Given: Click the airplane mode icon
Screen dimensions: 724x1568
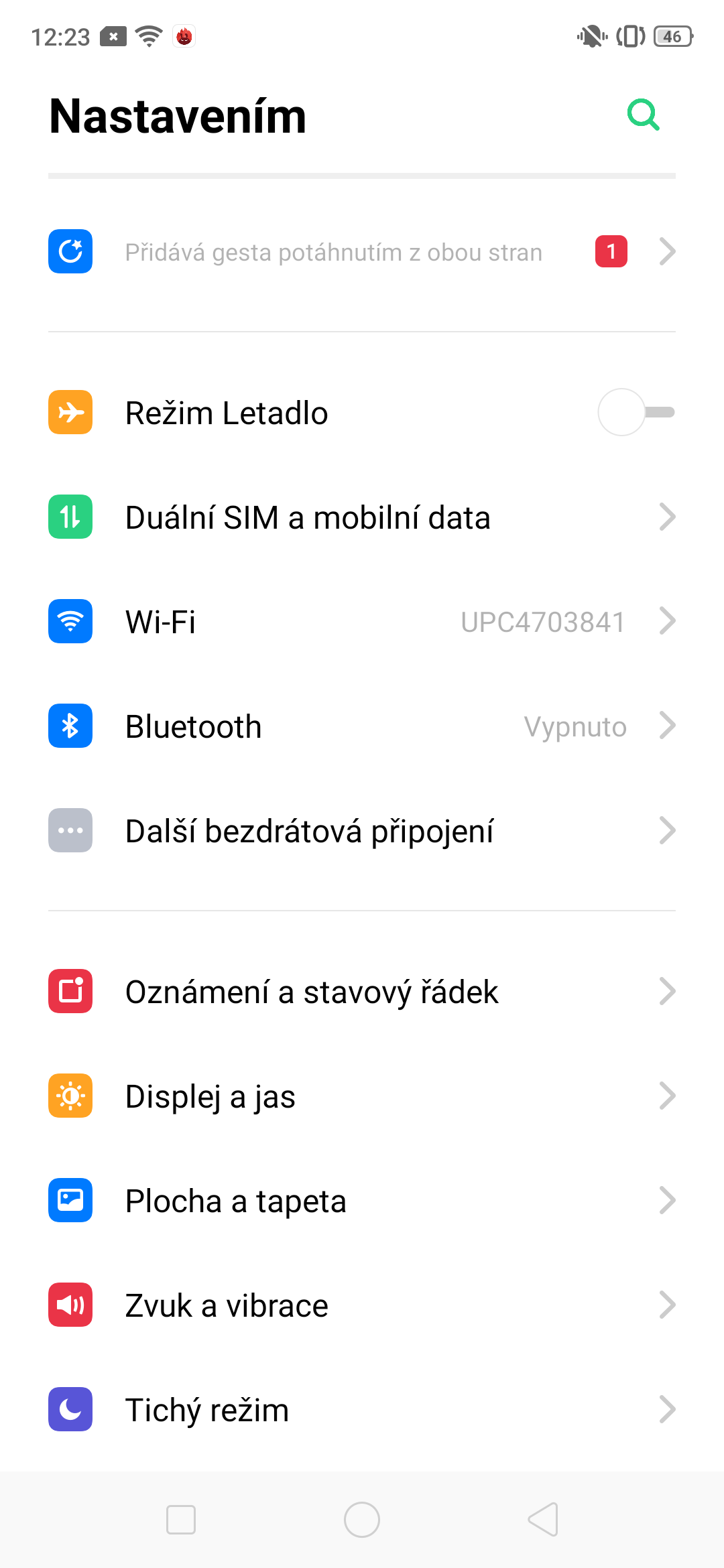Looking at the screenshot, I should click(x=70, y=412).
